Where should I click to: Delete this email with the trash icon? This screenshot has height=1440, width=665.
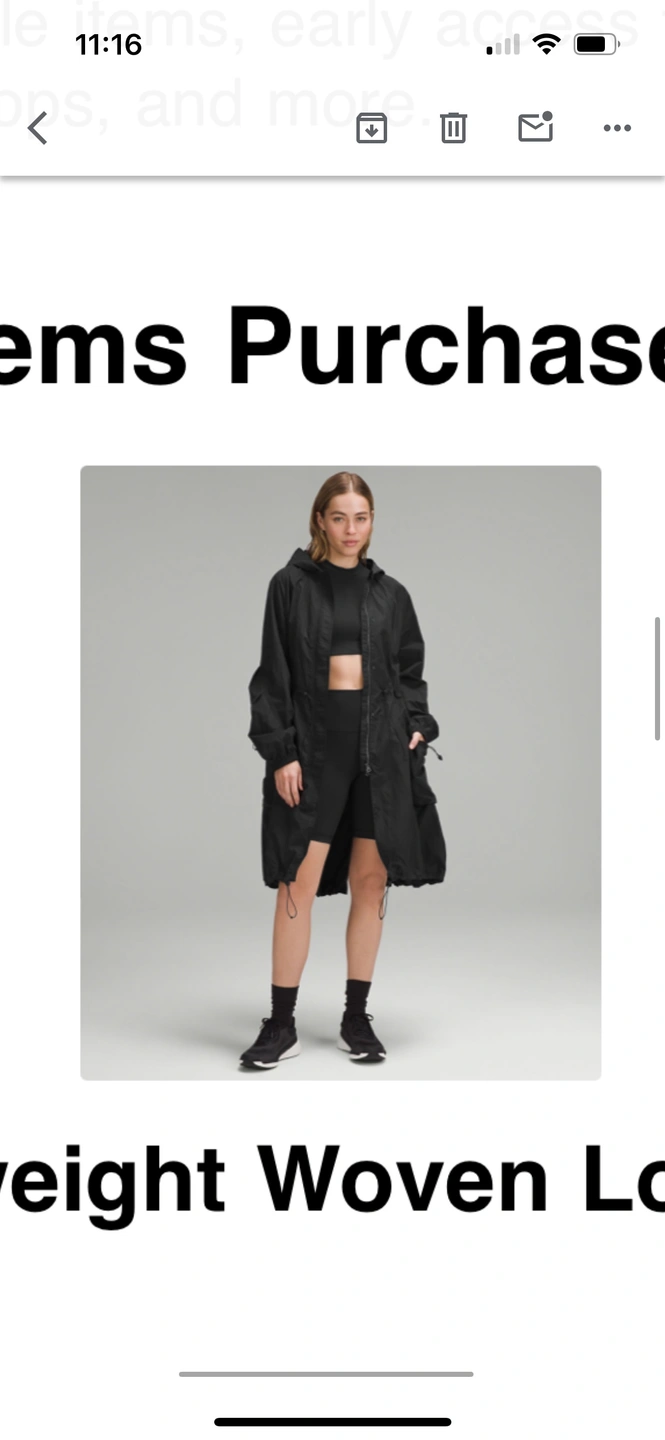[x=453, y=128]
